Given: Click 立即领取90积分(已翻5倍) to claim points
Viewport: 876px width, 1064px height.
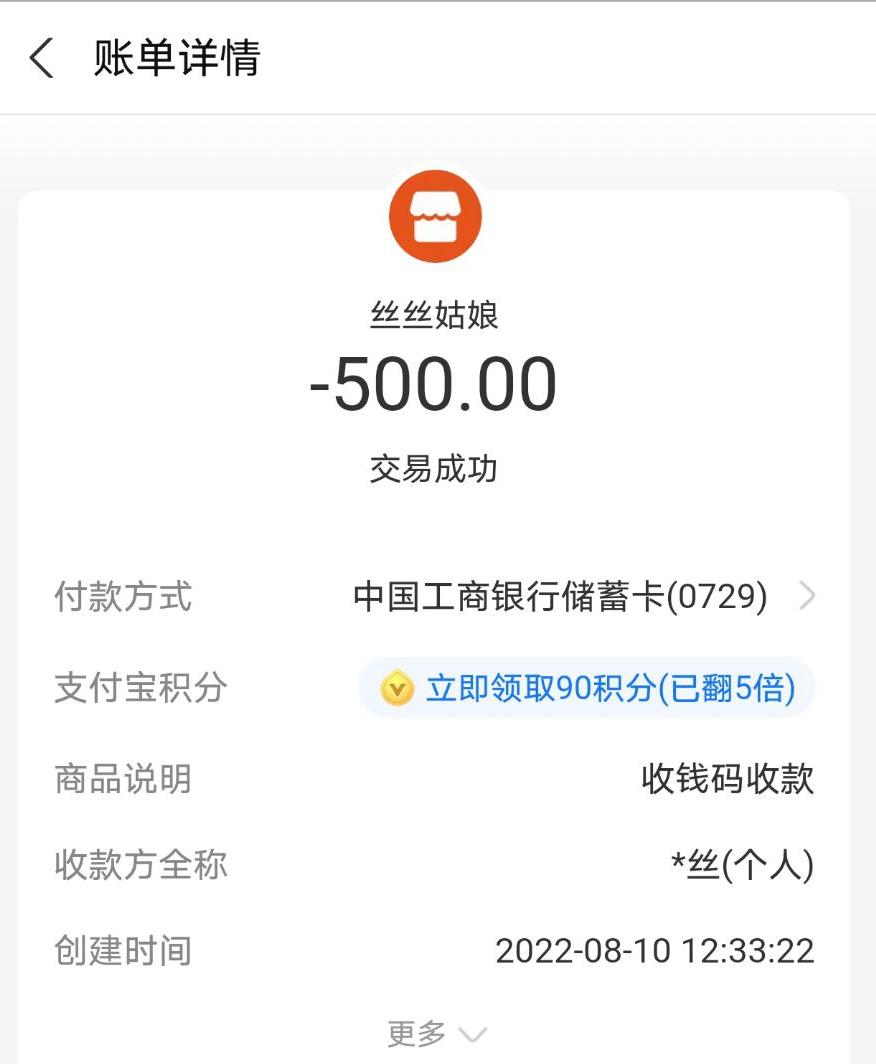Looking at the screenshot, I should (x=600, y=688).
